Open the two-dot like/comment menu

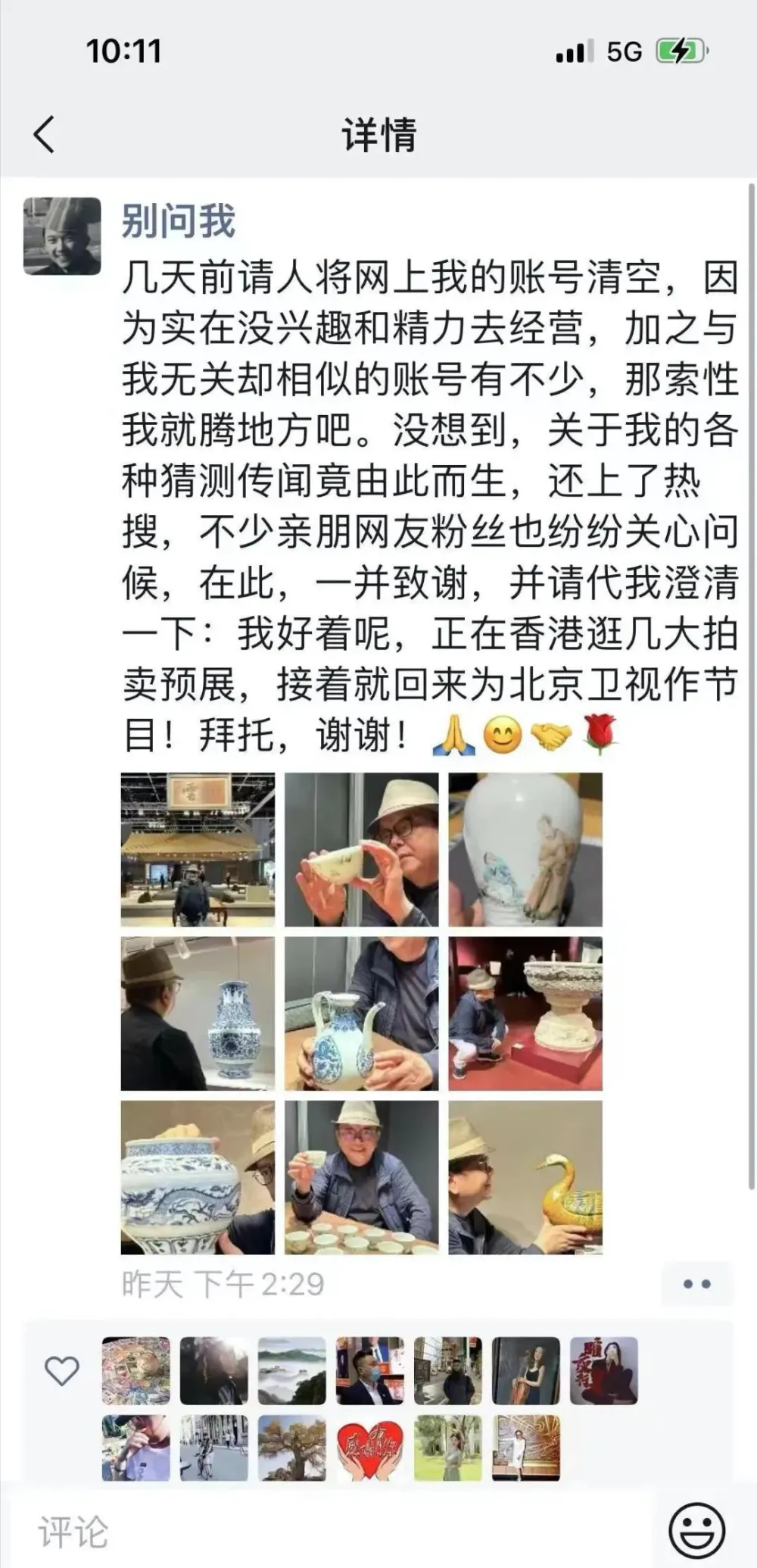[x=696, y=1285]
